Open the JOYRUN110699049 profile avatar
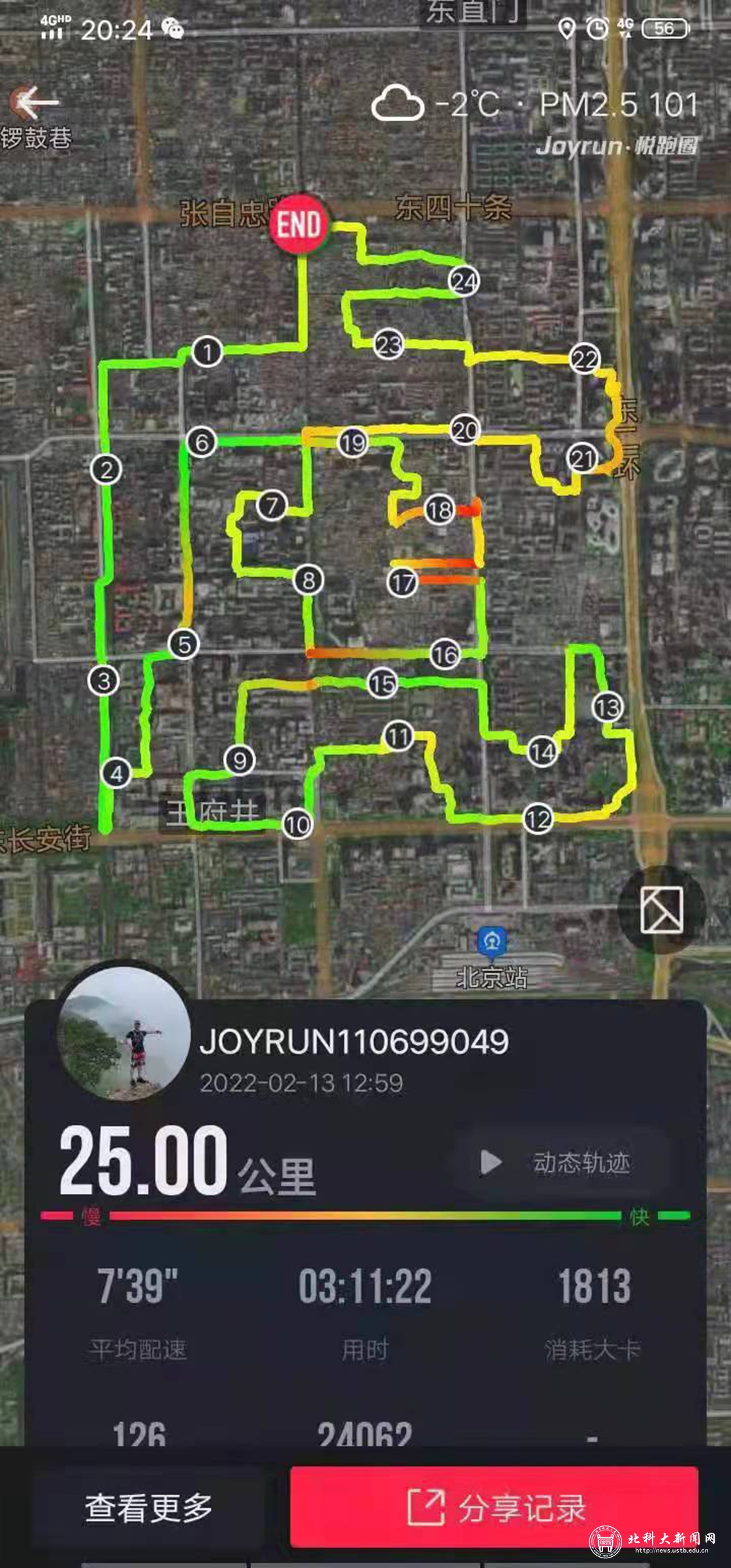This screenshot has height=1568, width=731. click(124, 1035)
